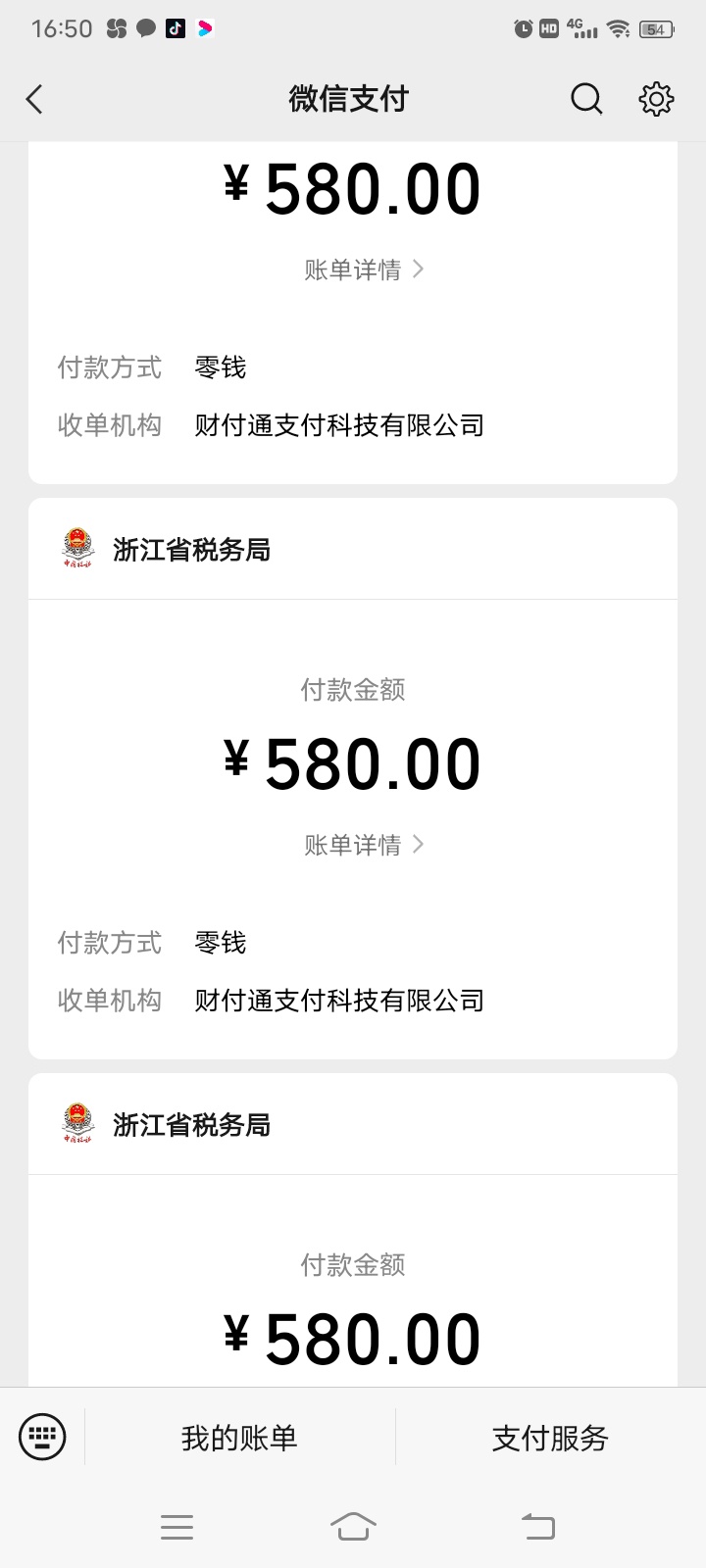
Task: Go back from WeChat Pay
Action: (x=35, y=99)
